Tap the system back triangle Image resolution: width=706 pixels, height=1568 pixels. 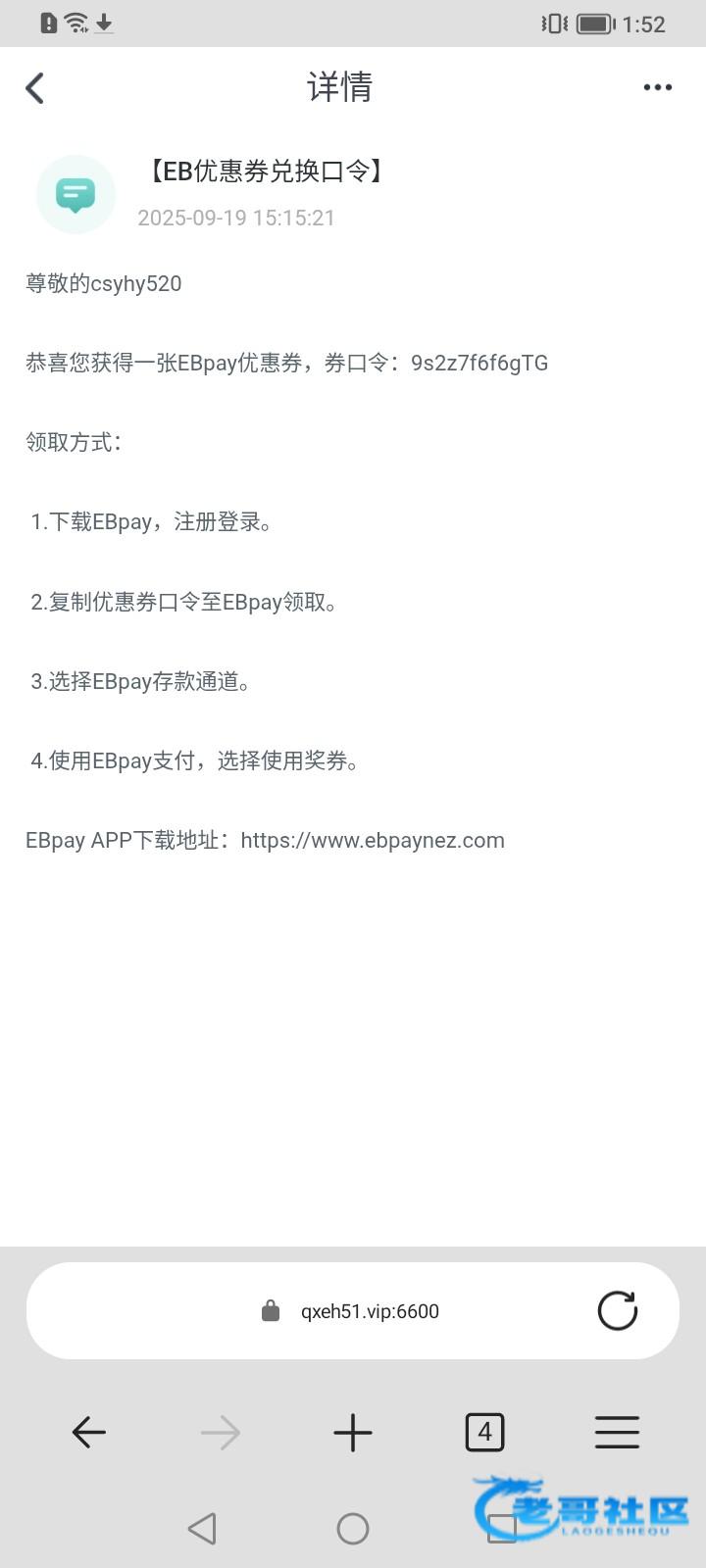(202, 1528)
